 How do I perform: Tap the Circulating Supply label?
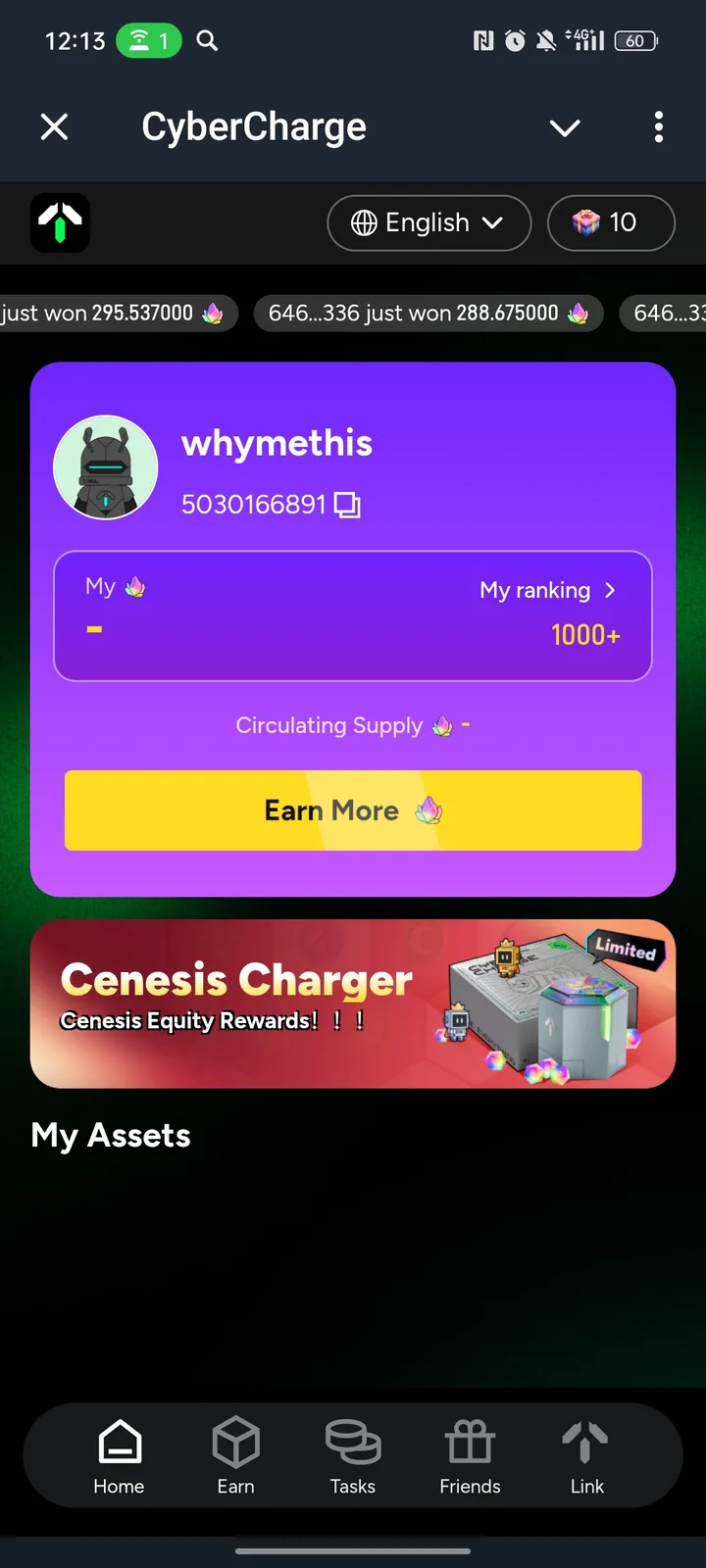(329, 725)
